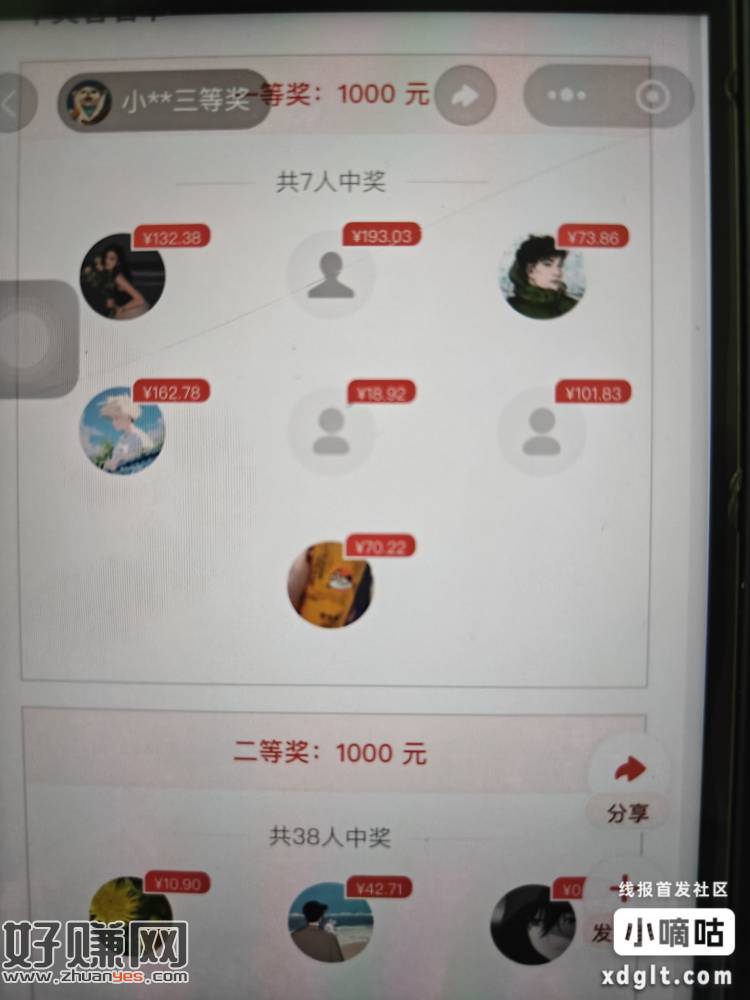Open the winner avatar with ¥73.86
Image resolution: width=750 pixels, height=1000 pixels.
[x=541, y=278]
